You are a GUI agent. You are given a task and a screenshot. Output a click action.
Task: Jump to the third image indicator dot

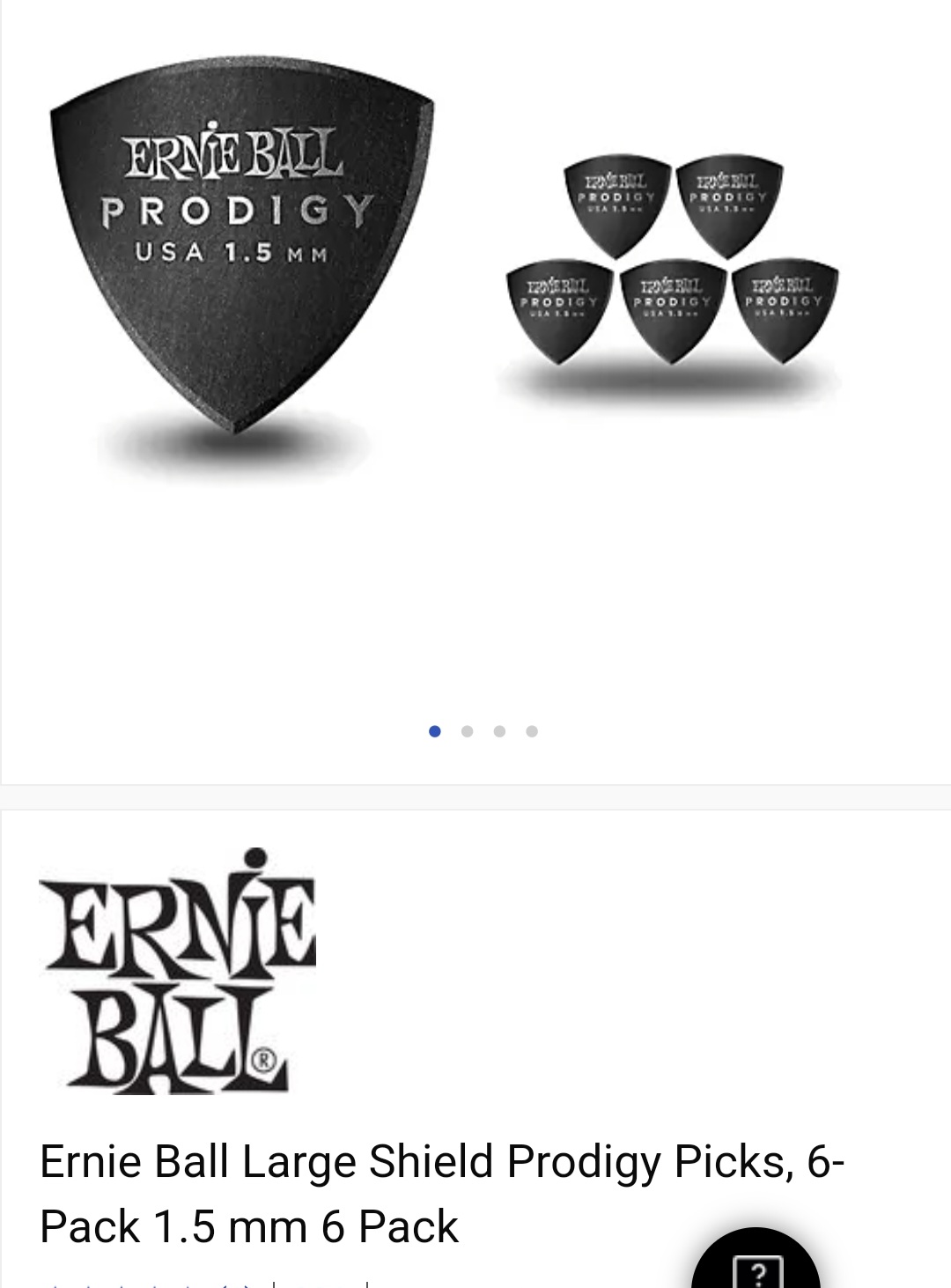point(499,731)
